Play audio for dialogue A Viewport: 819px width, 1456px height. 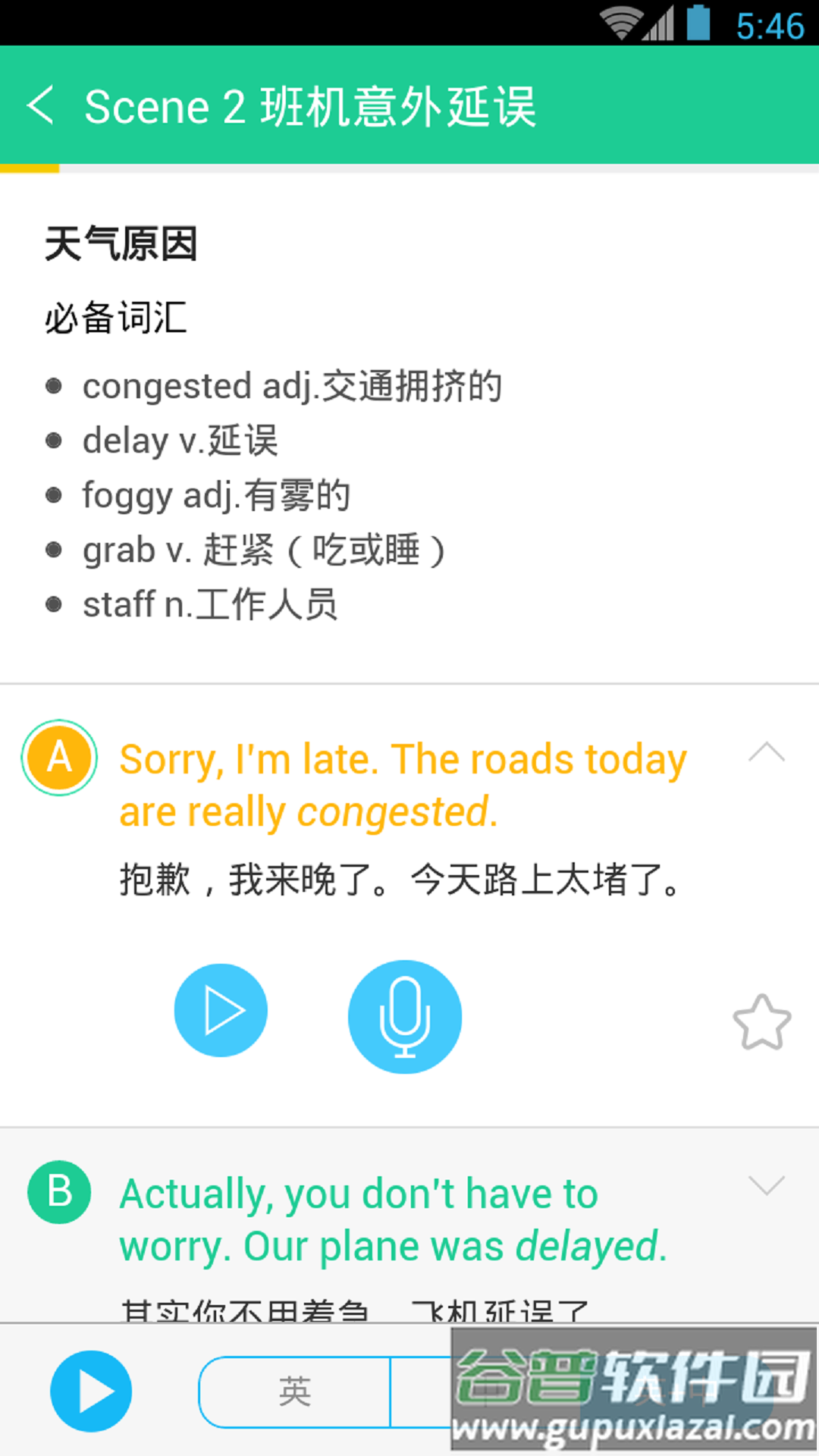[x=221, y=1011]
